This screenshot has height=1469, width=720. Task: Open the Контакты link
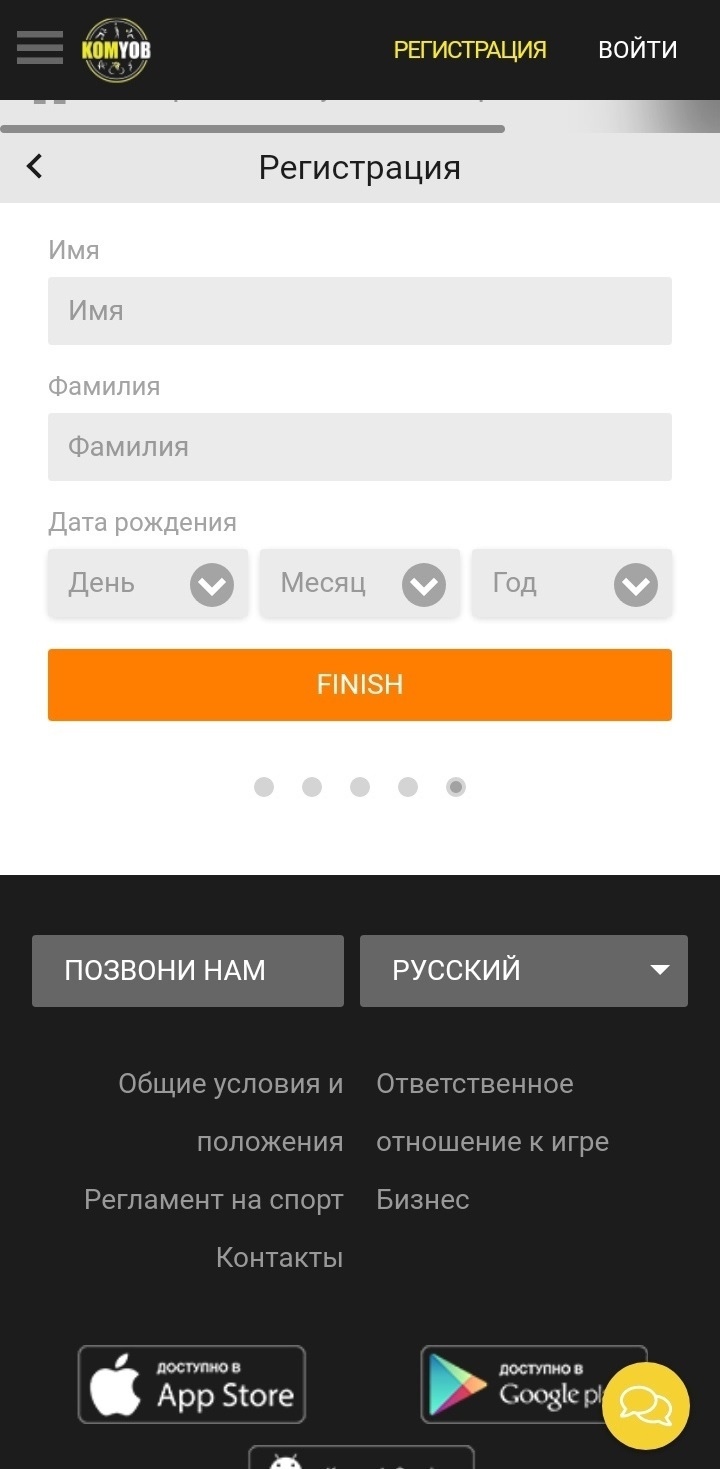279,1258
